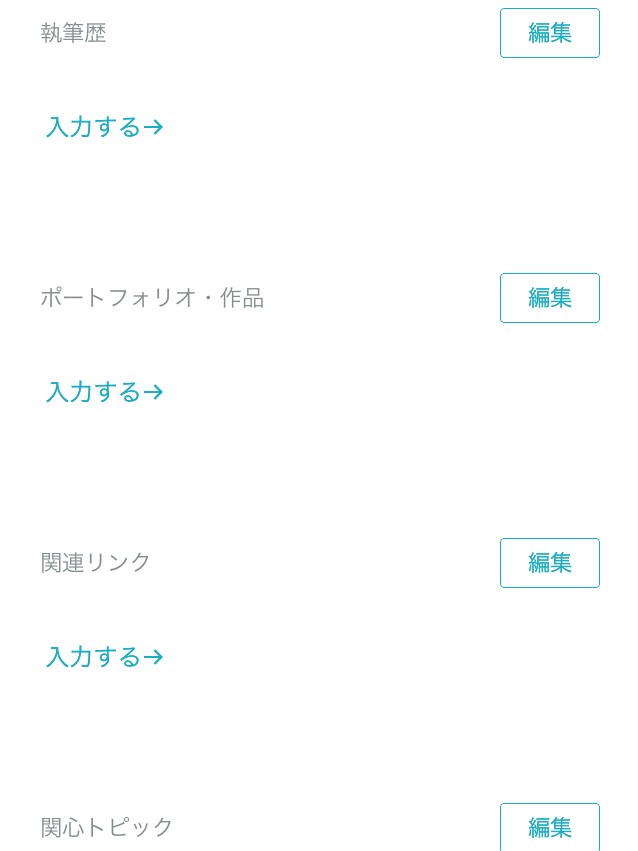Open 入力する link under ポートフォリオ・作品

(x=104, y=392)
